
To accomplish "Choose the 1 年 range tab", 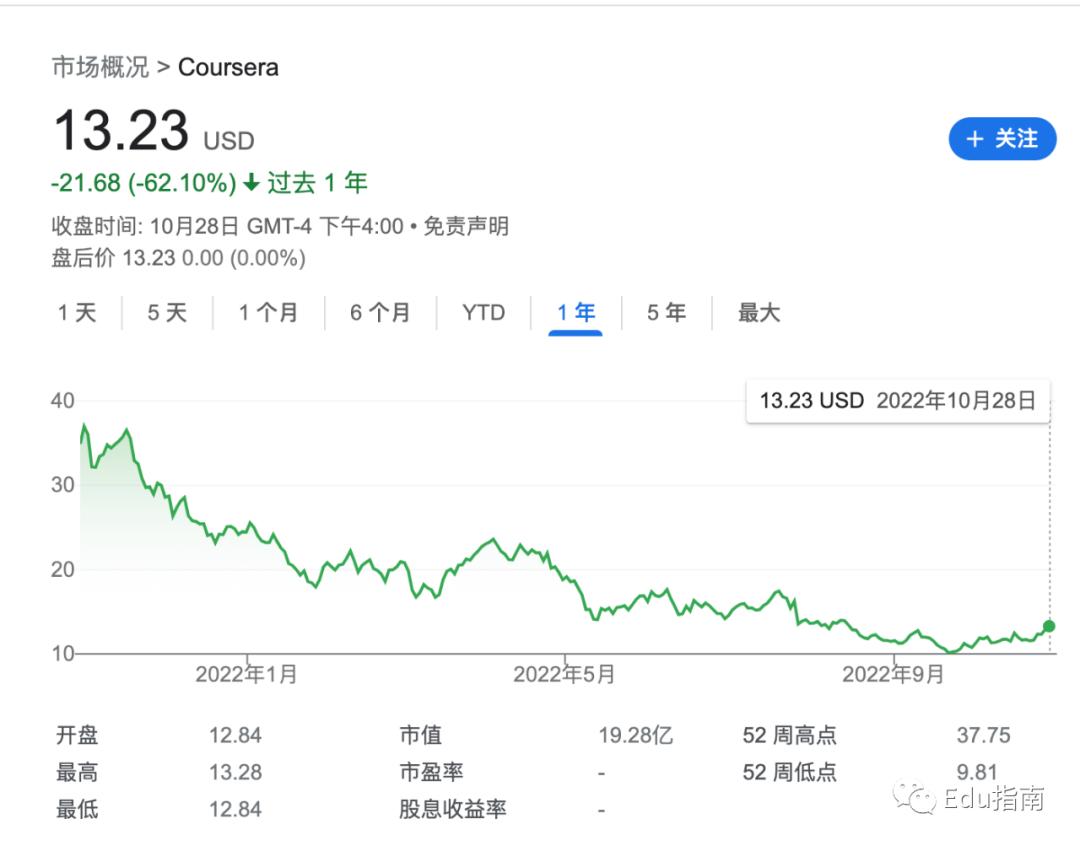I will (576, 313).
